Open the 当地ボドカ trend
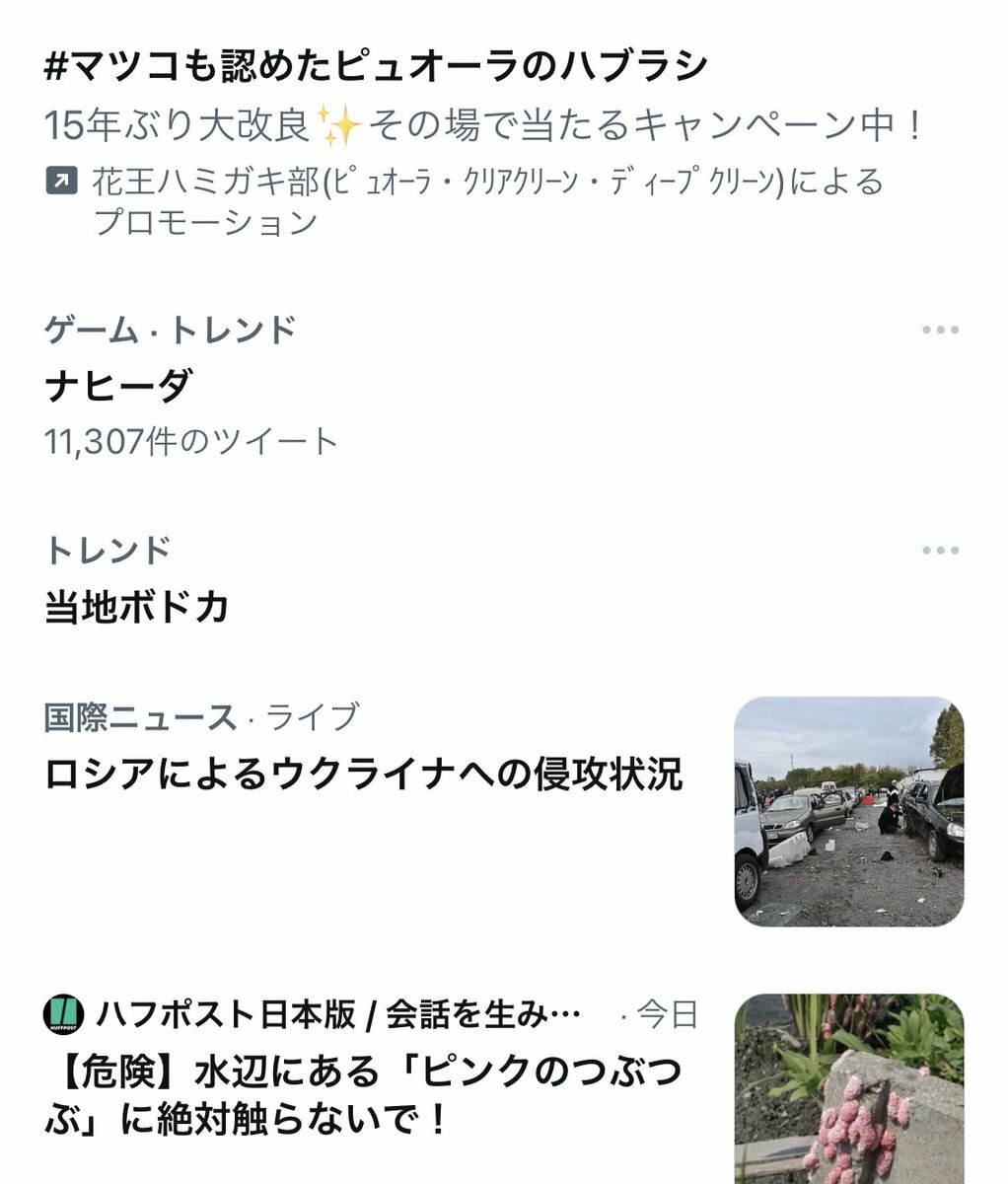 (137, 606)
